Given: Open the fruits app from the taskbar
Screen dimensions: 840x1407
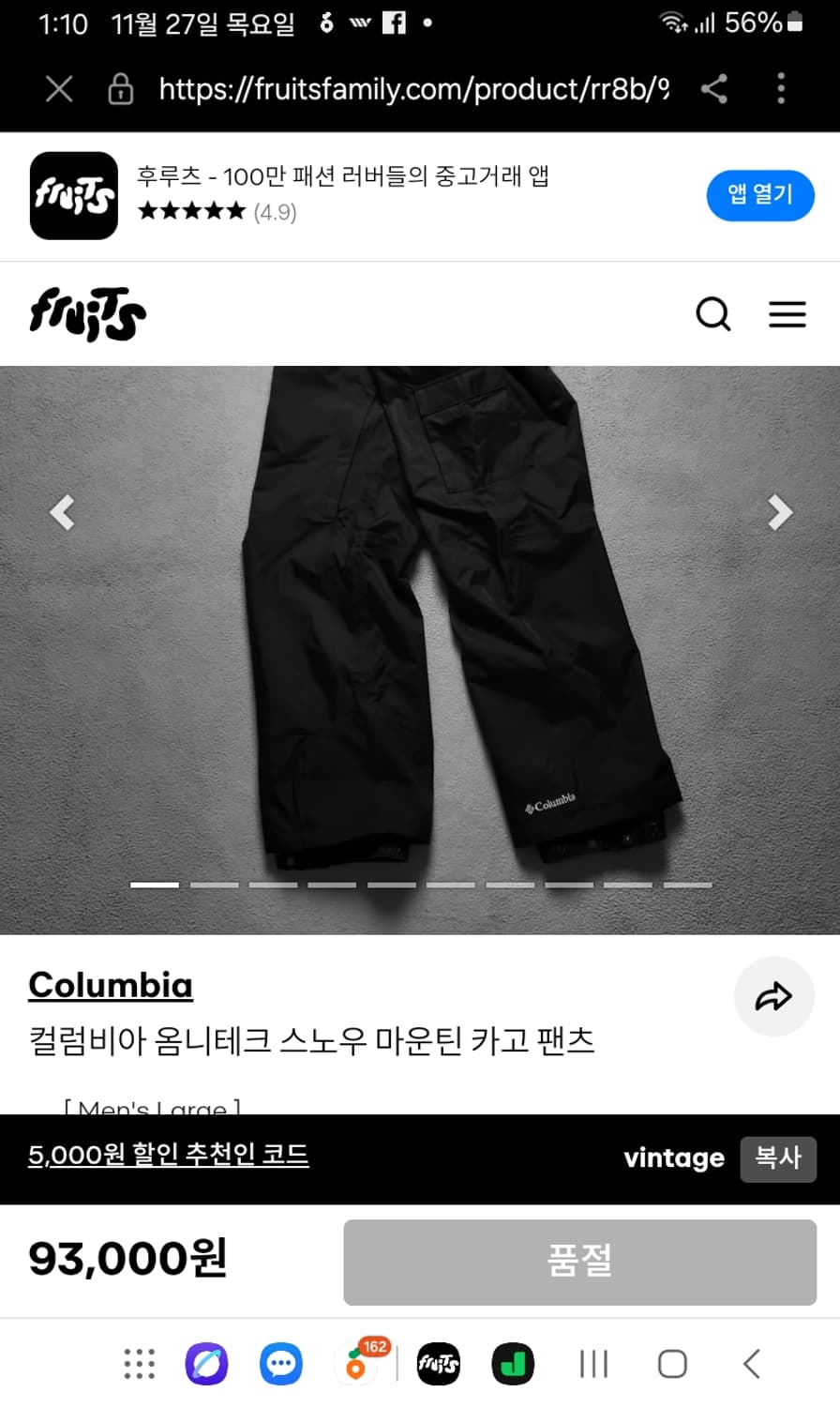Looking at the screenshot, I should [x=440, y=1363].
